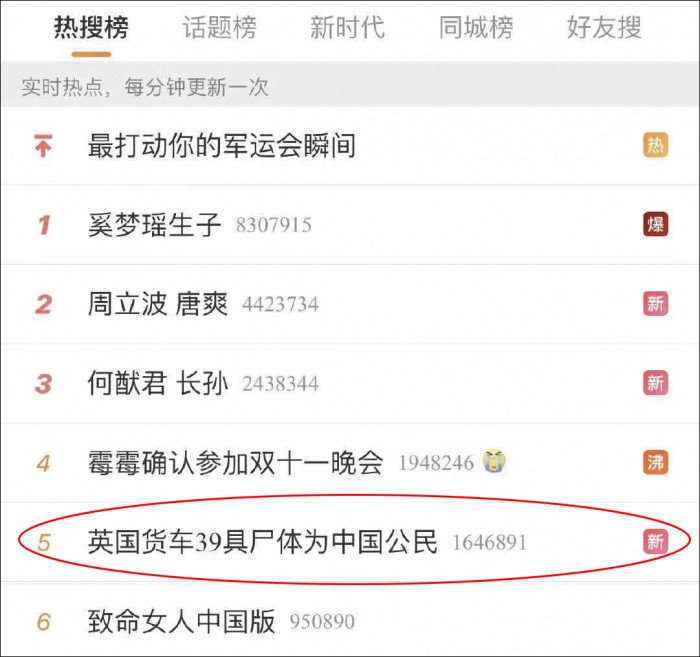
Task: Open hot search 奚梦瑶生子
Action: coord(155,224)
